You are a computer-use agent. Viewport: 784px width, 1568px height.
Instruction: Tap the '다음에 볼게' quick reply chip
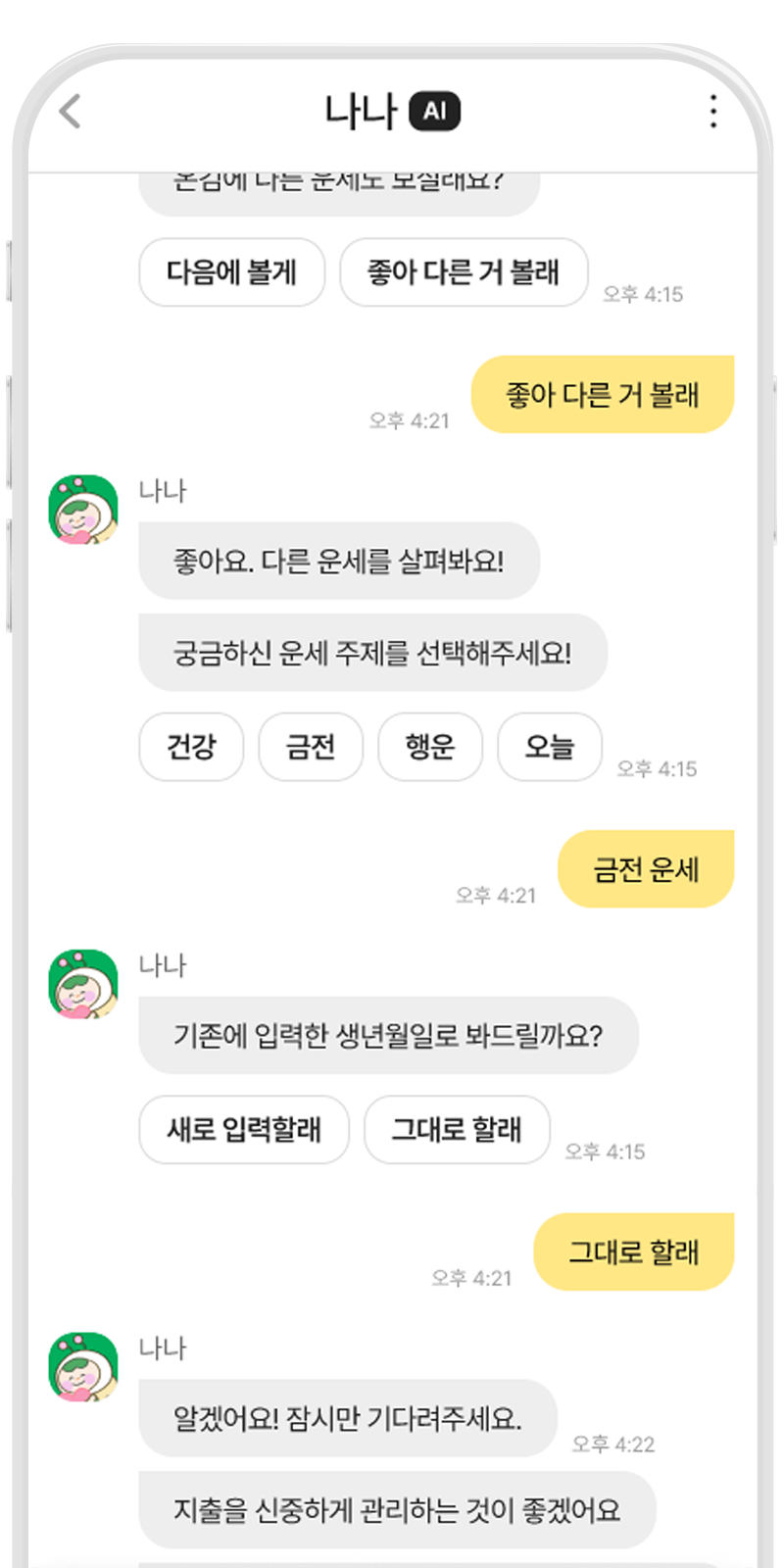(231, 272)
